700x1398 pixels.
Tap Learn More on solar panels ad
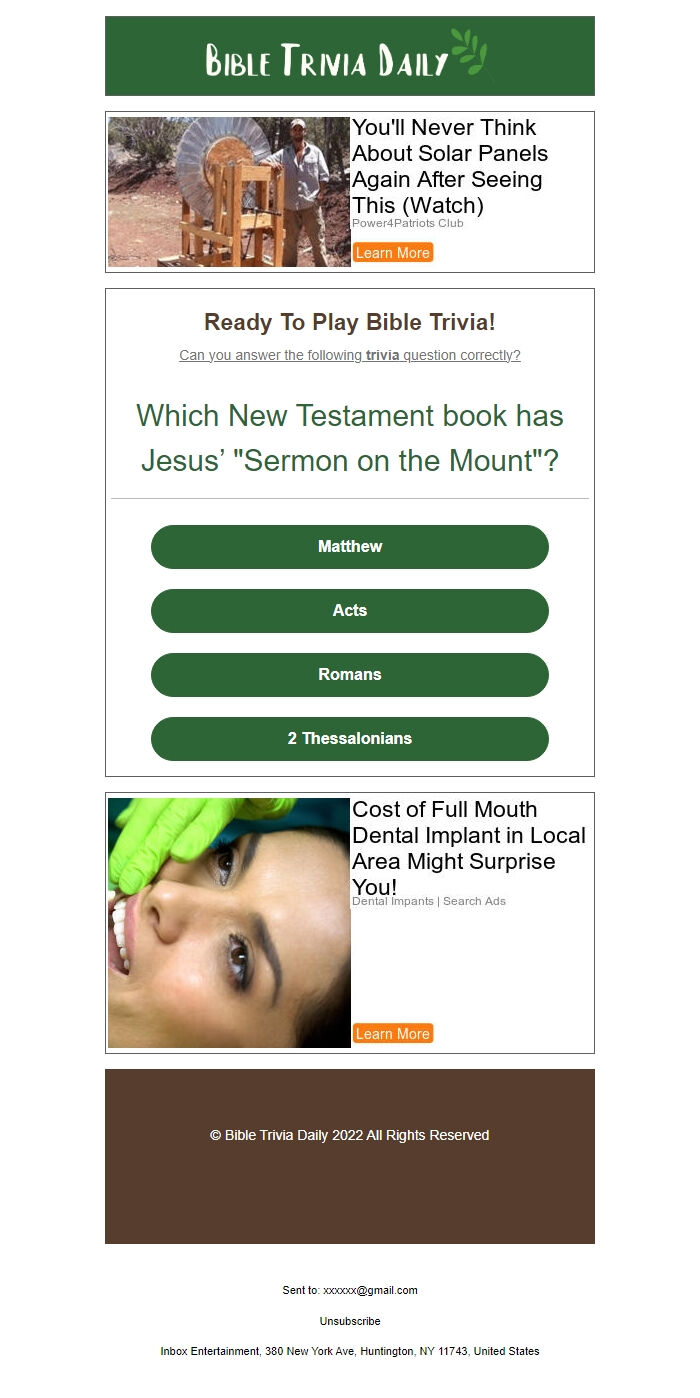pos(392,253)
